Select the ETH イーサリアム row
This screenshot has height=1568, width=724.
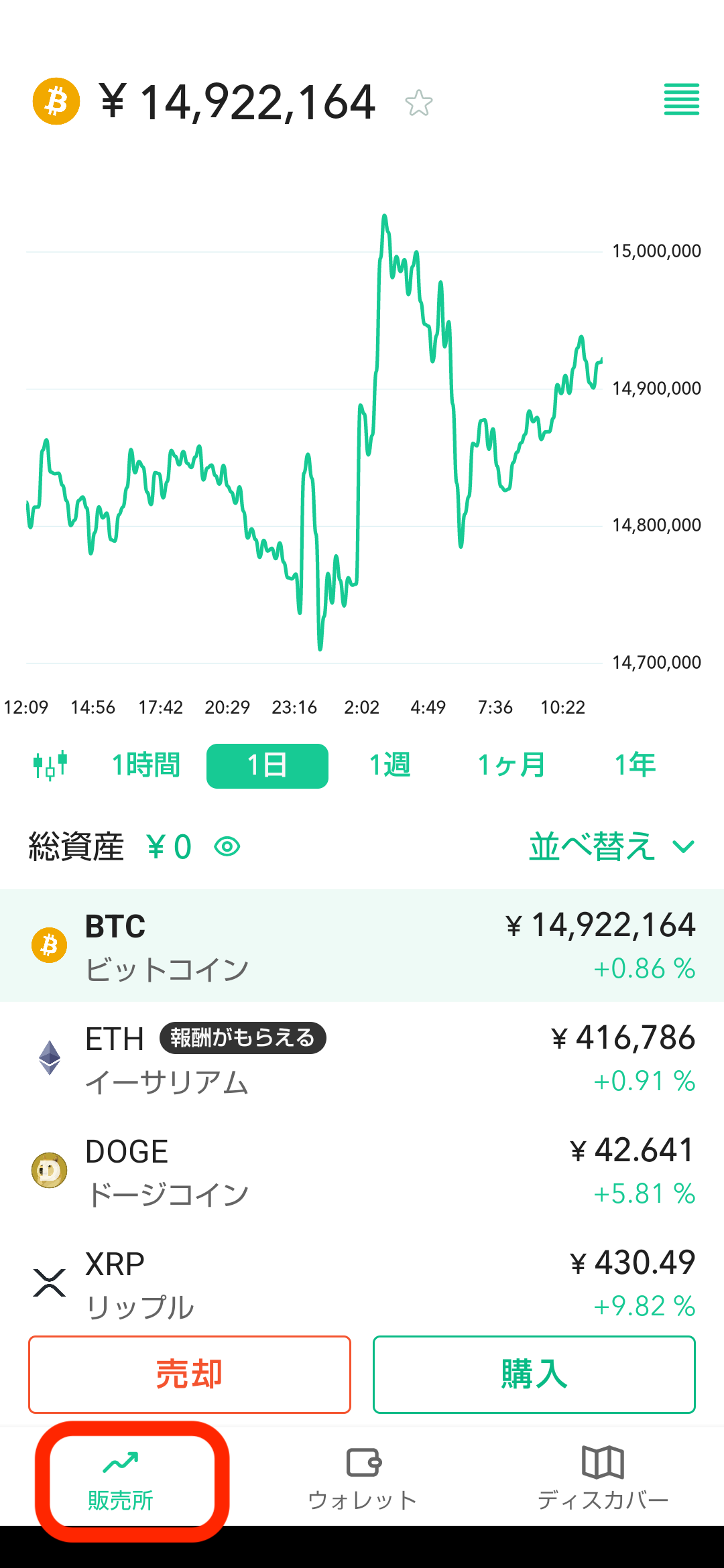pyautogui.click(x=362, y=1058)
